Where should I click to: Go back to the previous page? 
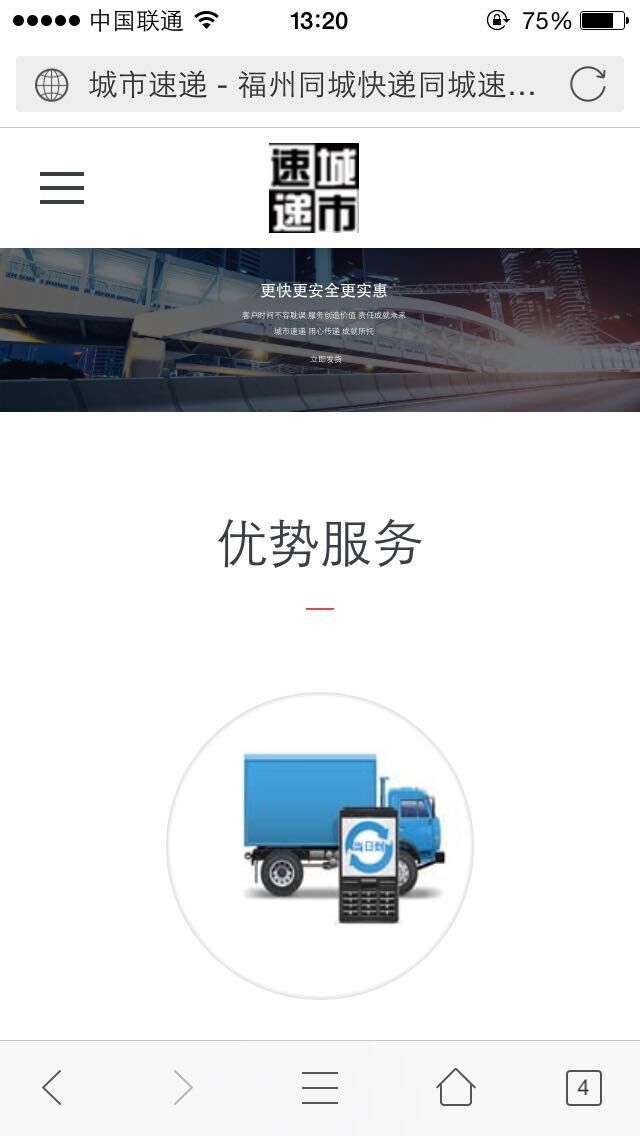coord(52,1087)
